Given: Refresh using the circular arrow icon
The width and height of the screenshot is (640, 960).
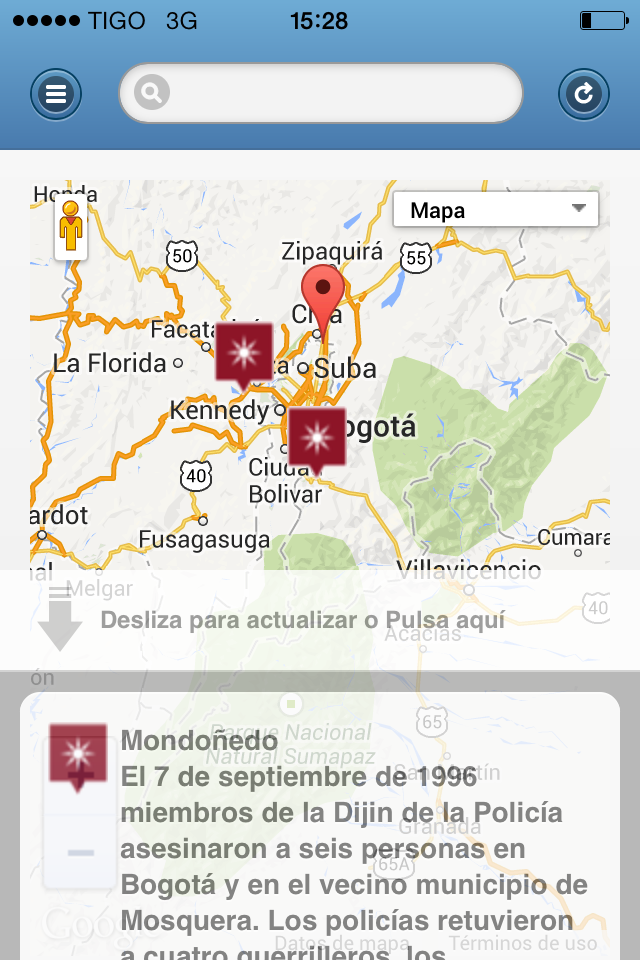Looking at the screenshot, I should pyautogui.click(x=583, y=95).
